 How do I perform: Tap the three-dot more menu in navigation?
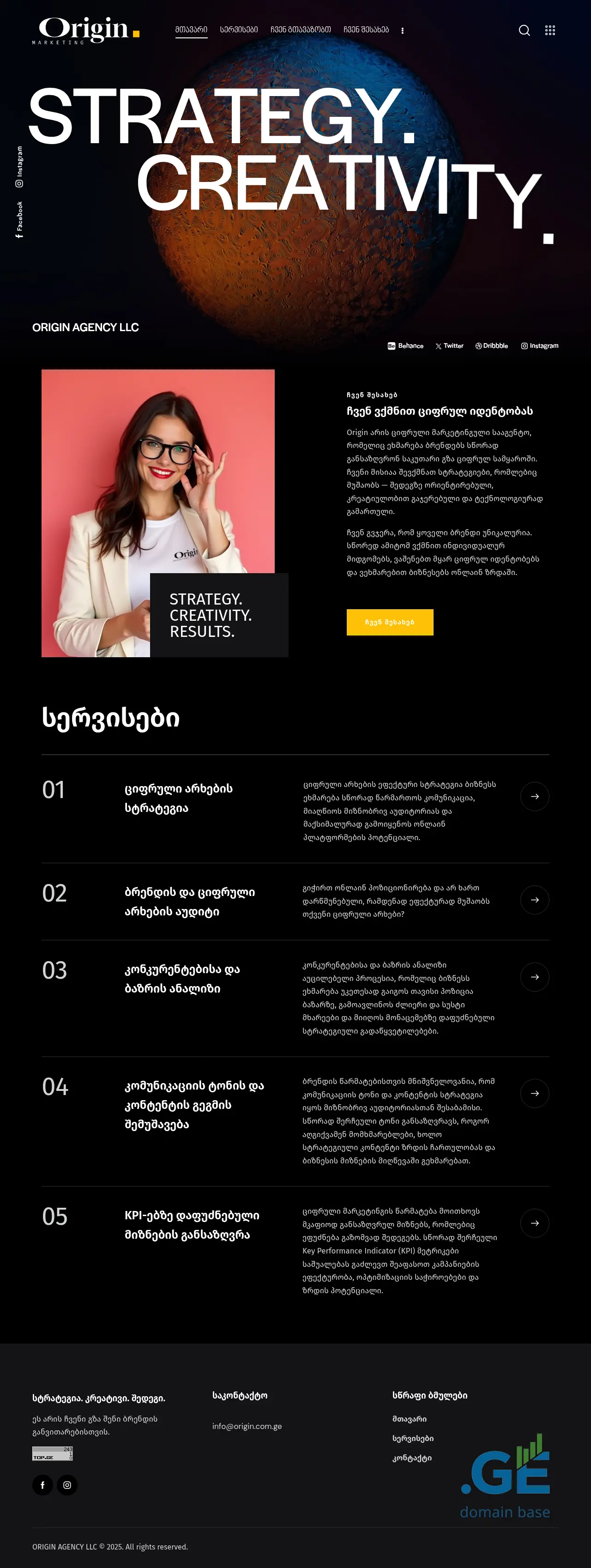click(x=402, y=30)
